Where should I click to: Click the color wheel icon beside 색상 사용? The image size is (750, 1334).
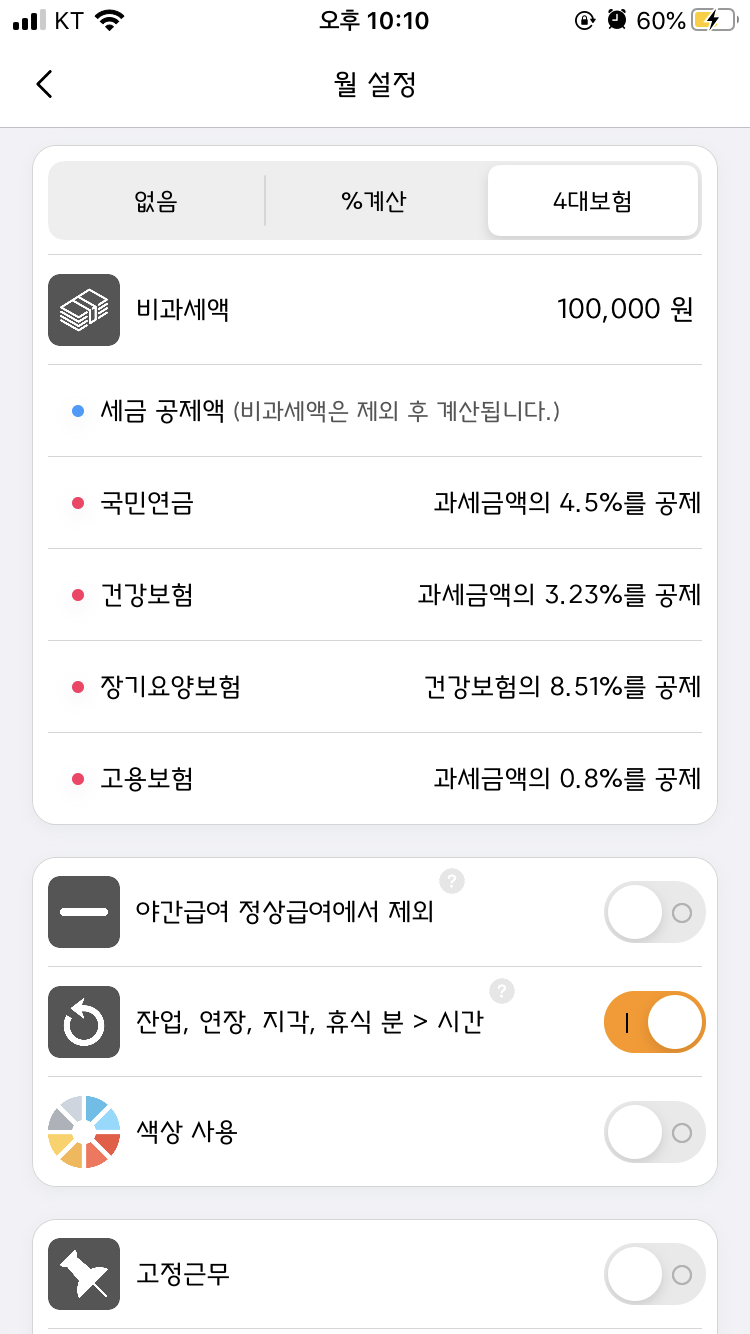pos(84,1132)
